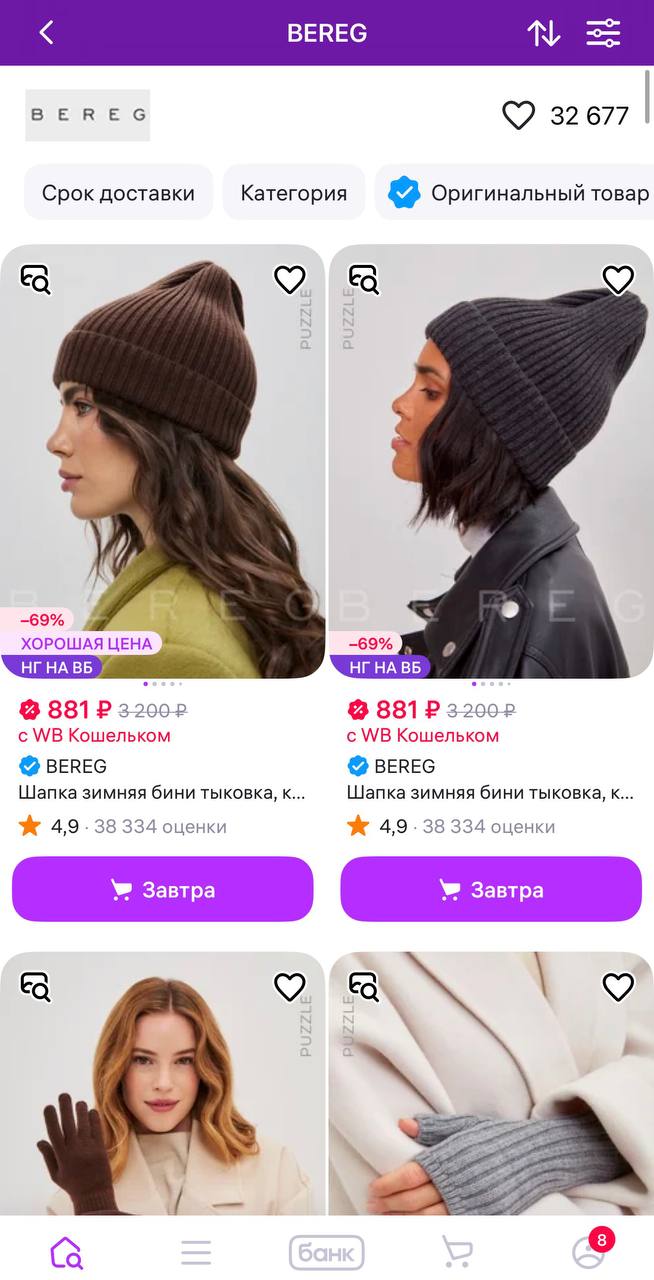The height and width of the screenshot is (1280, 654).
Task: Open the catalog menu tab
Action: point(196,1251)
